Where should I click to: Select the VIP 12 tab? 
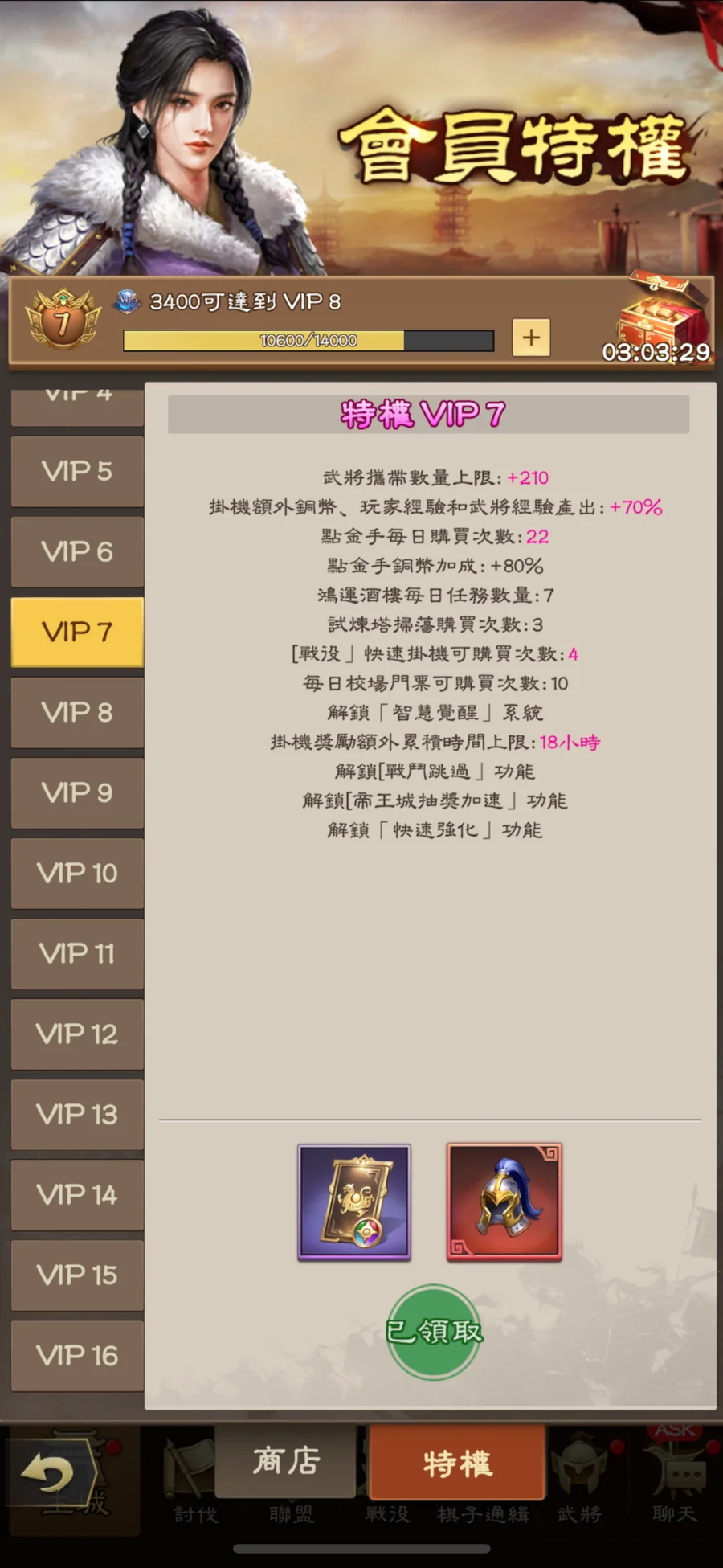point(77,1034)
